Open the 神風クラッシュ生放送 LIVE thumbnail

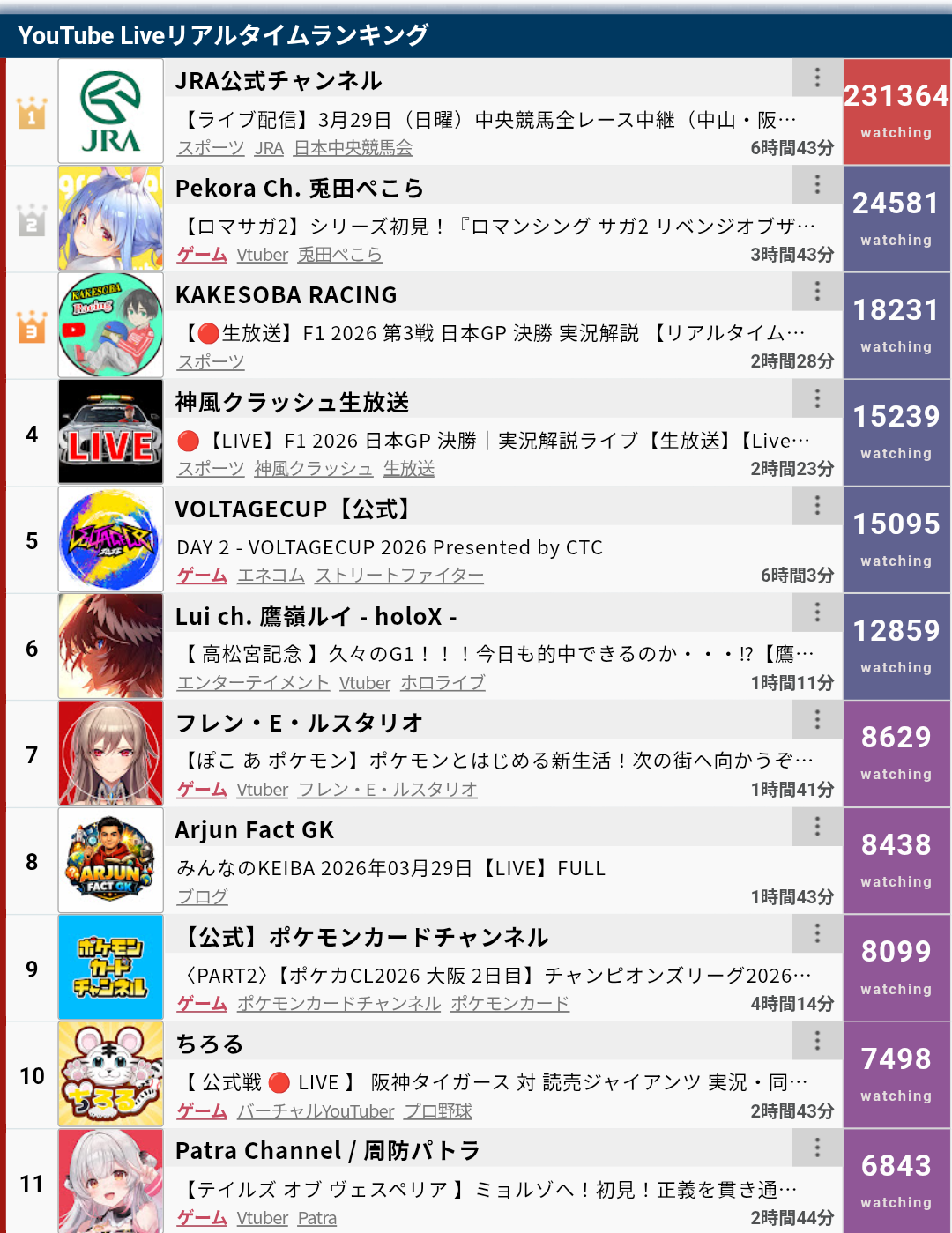pyautogui.click(x=111, y=433)
